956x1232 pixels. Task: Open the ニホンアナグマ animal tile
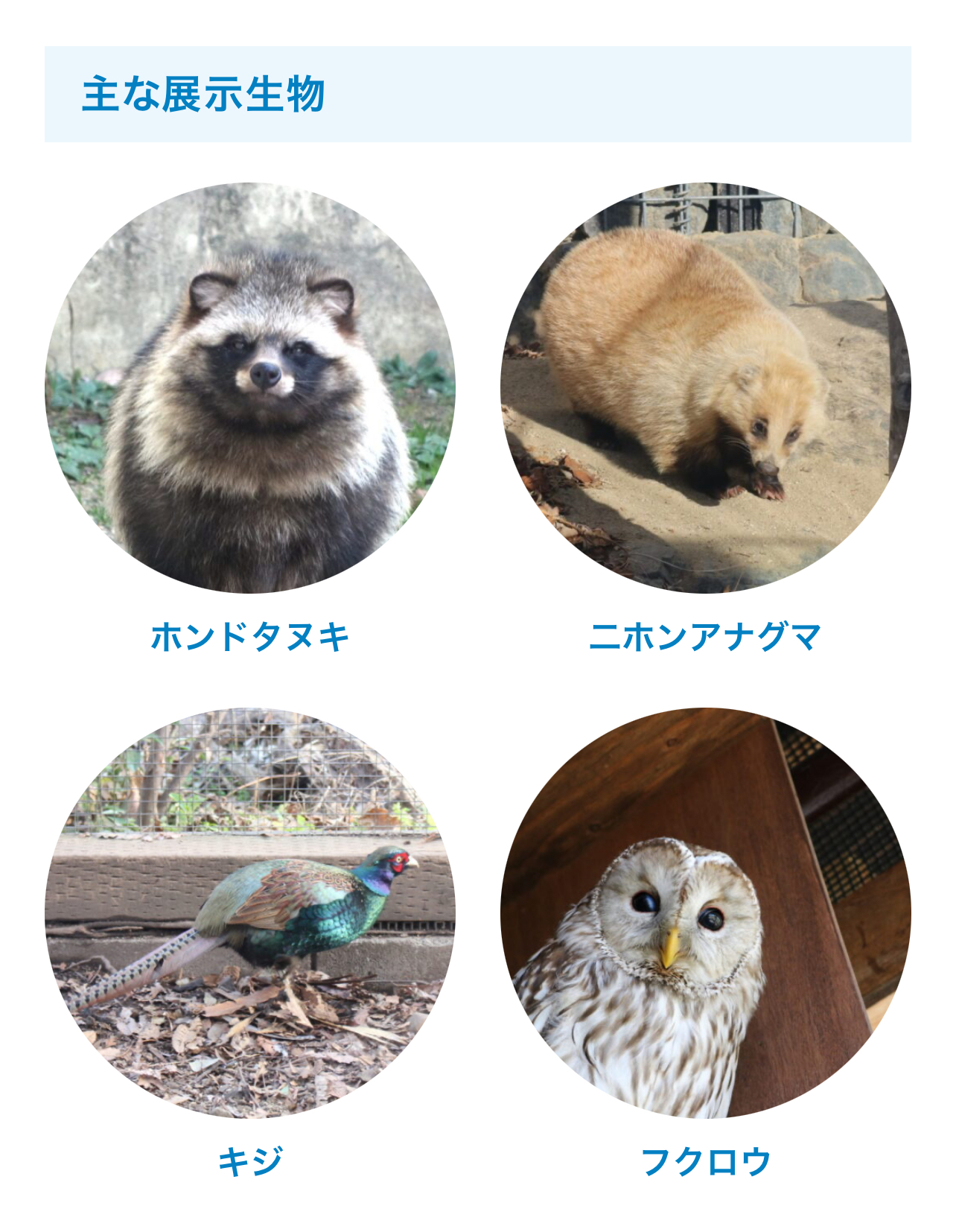click(x=705, y=388)
